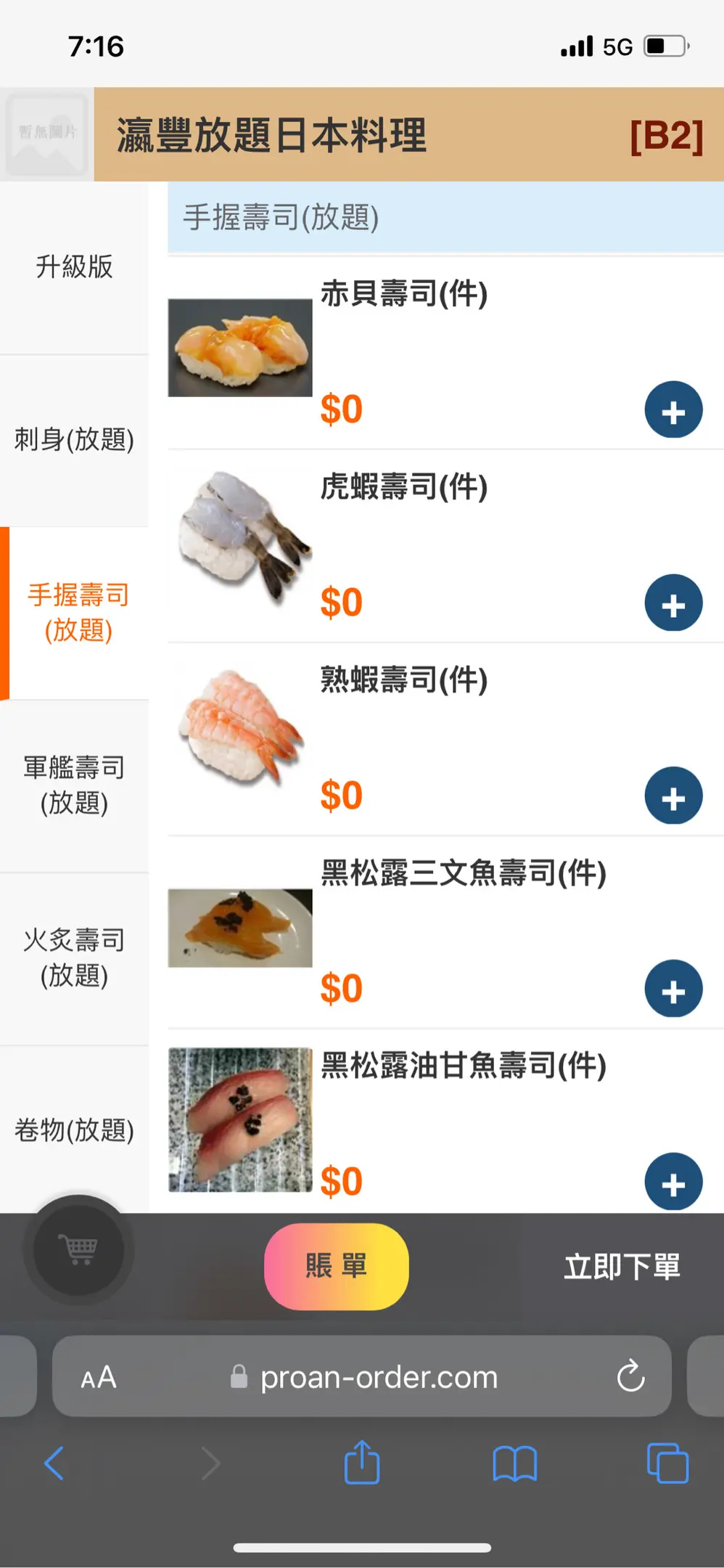724x1568 pixels.
Task: Go back in Safari
Action: 54,1463
